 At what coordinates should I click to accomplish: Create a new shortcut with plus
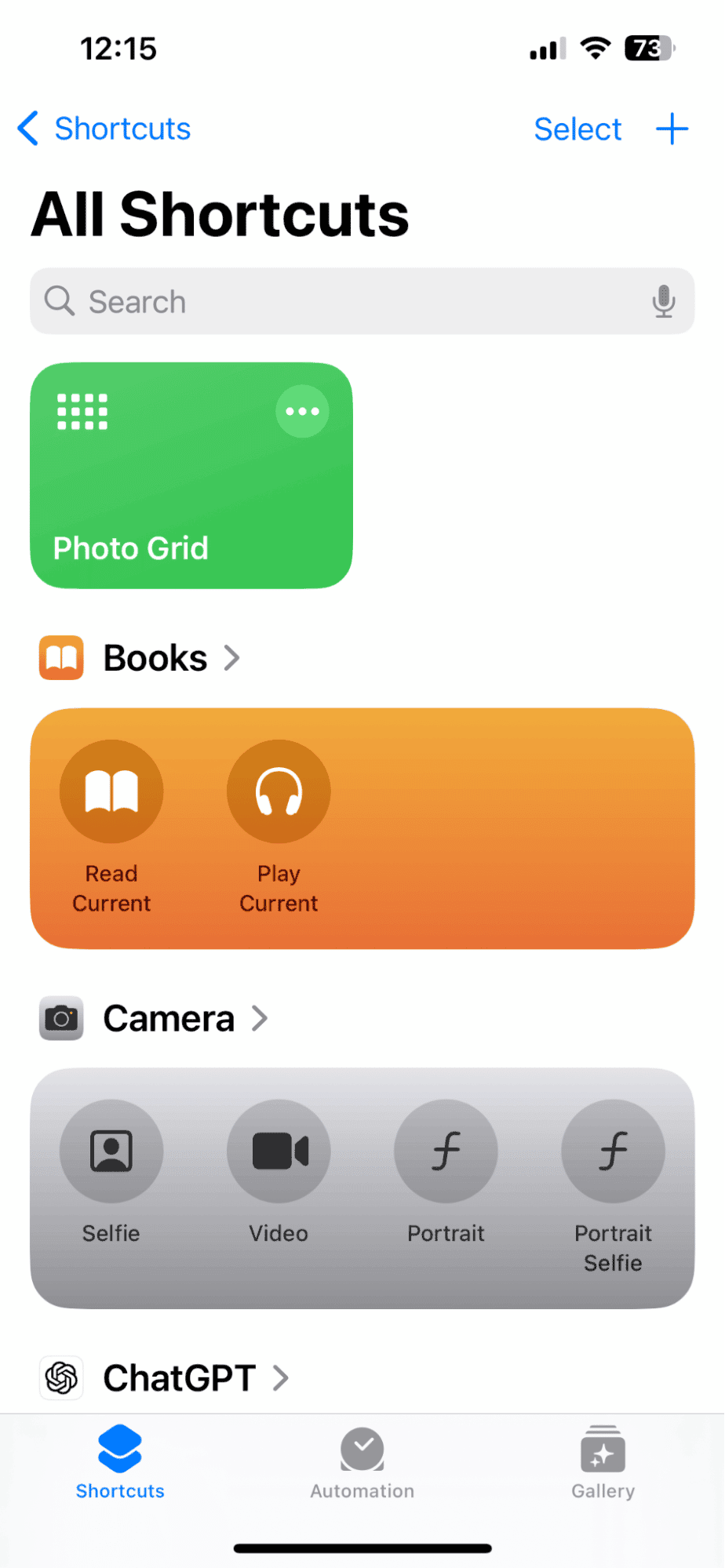672,129
